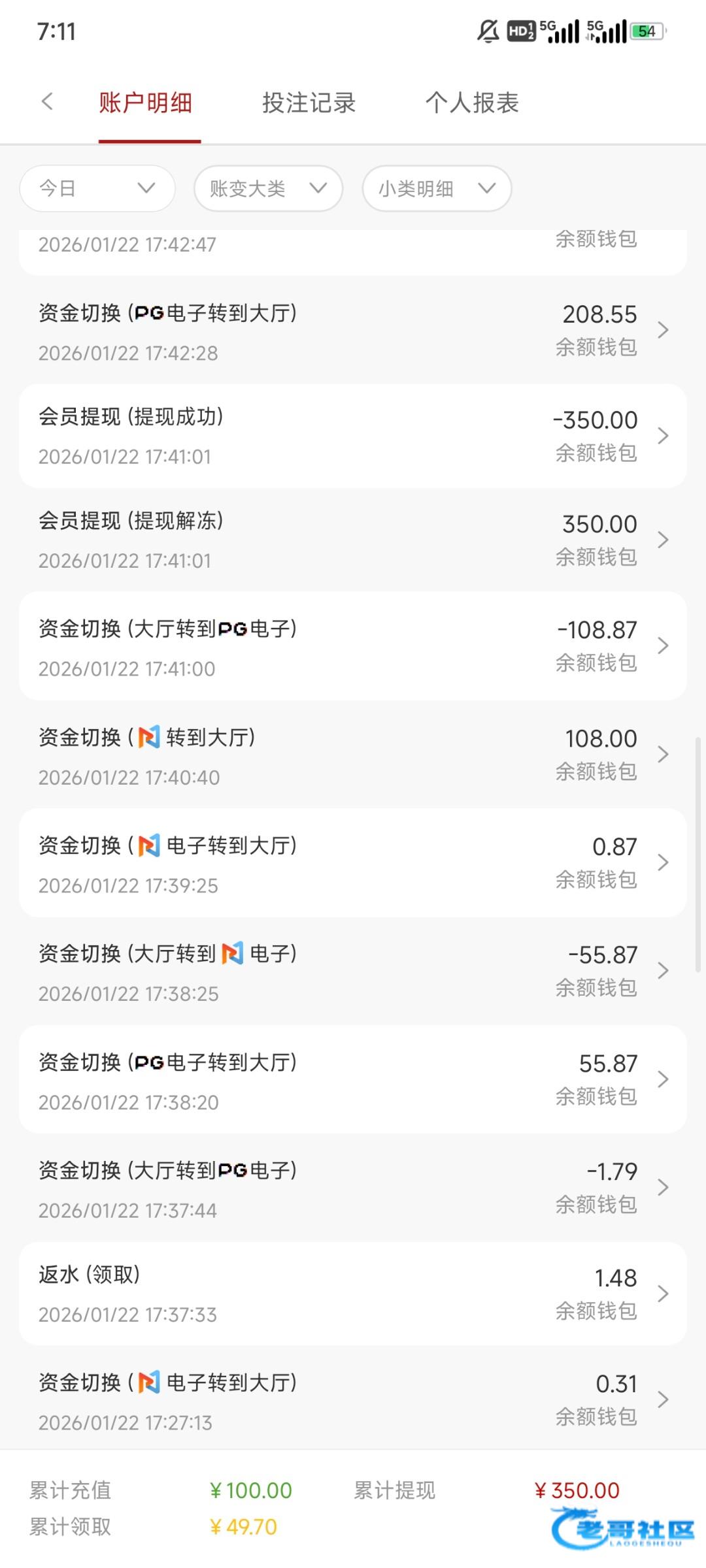The image size is (706, 1568).
Task: Open the -108.87 大厅转到PG电子 record
Action: [353, 647]
